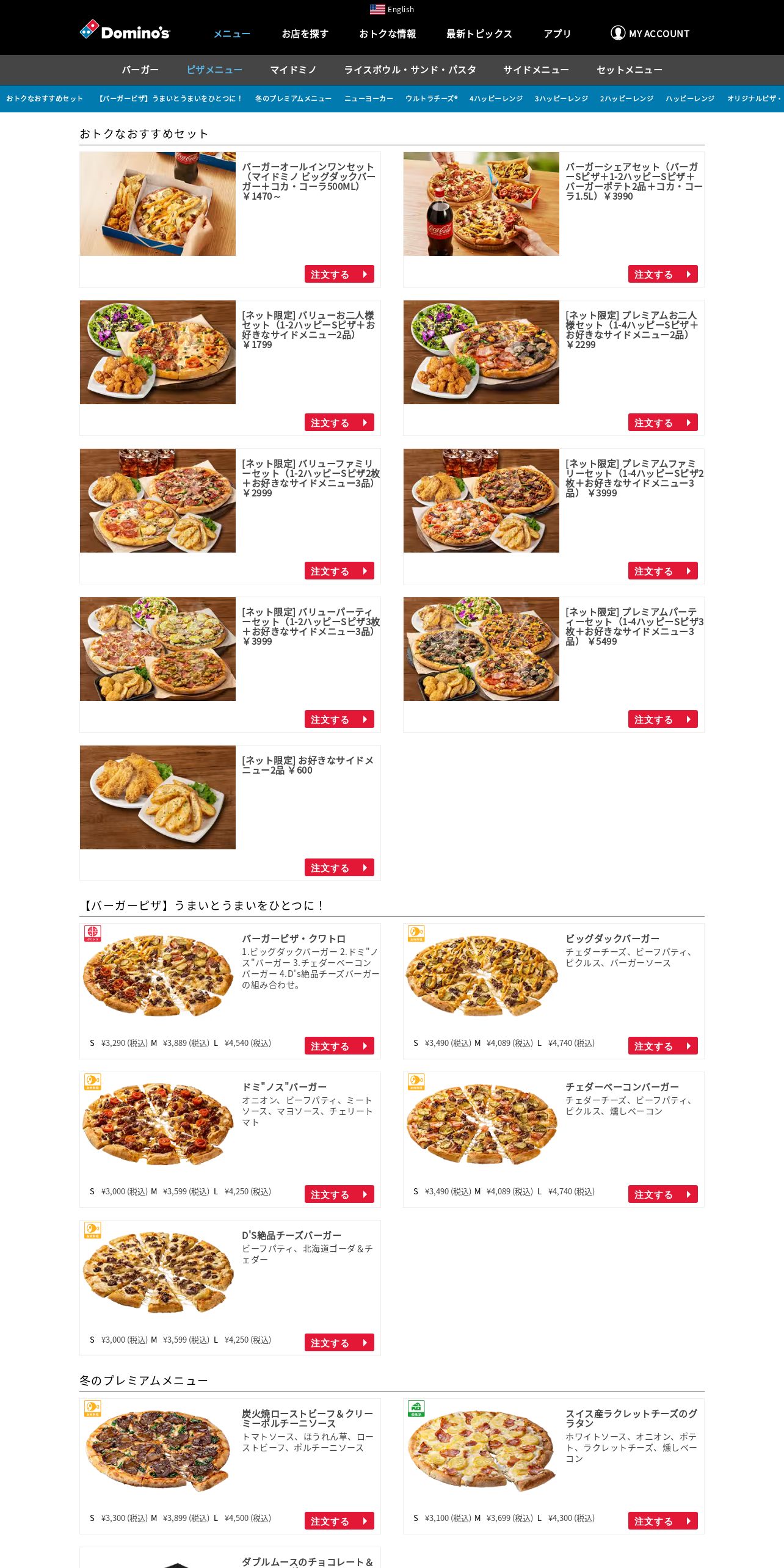Order バーガーオールインワンセット
The image size is (784, 1568).
coord(339,274)
